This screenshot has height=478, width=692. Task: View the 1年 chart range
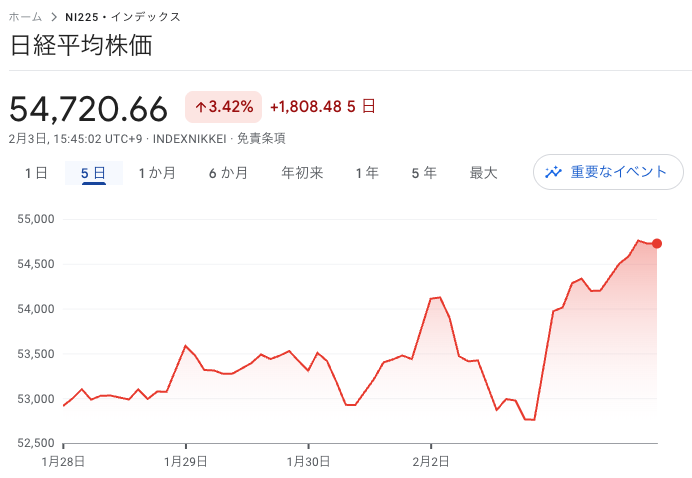click(x=367, y=173)
